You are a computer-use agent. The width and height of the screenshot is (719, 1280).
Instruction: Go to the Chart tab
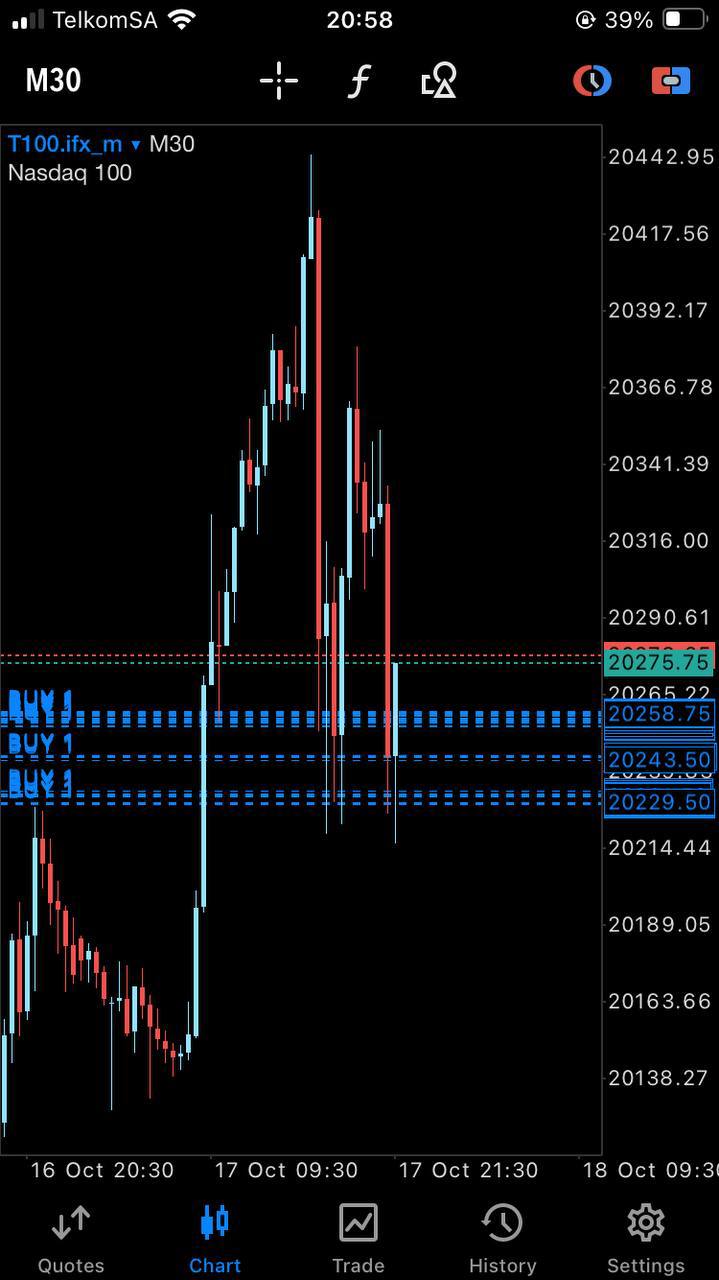click(x=215, y=1238)
